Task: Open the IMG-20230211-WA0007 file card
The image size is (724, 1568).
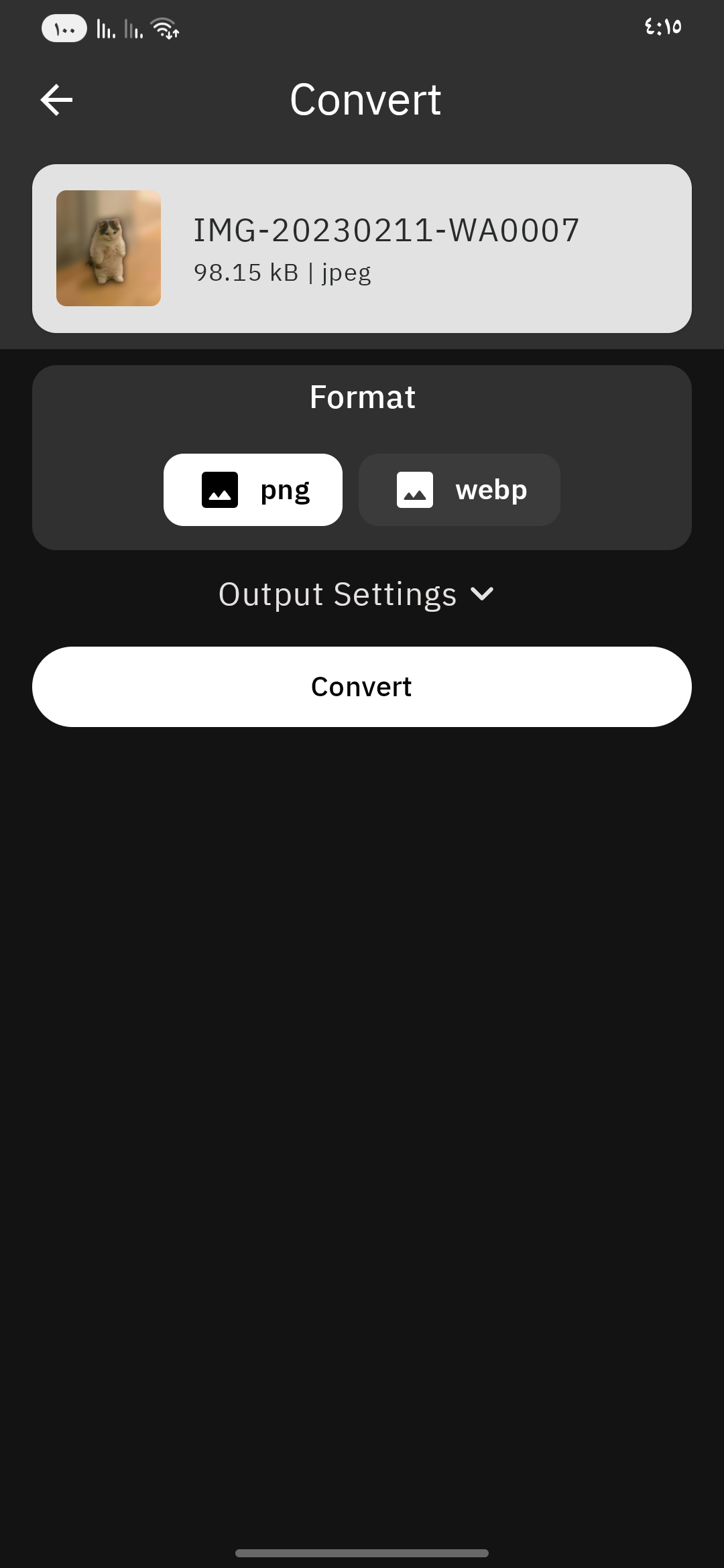Action: point(362,249)
